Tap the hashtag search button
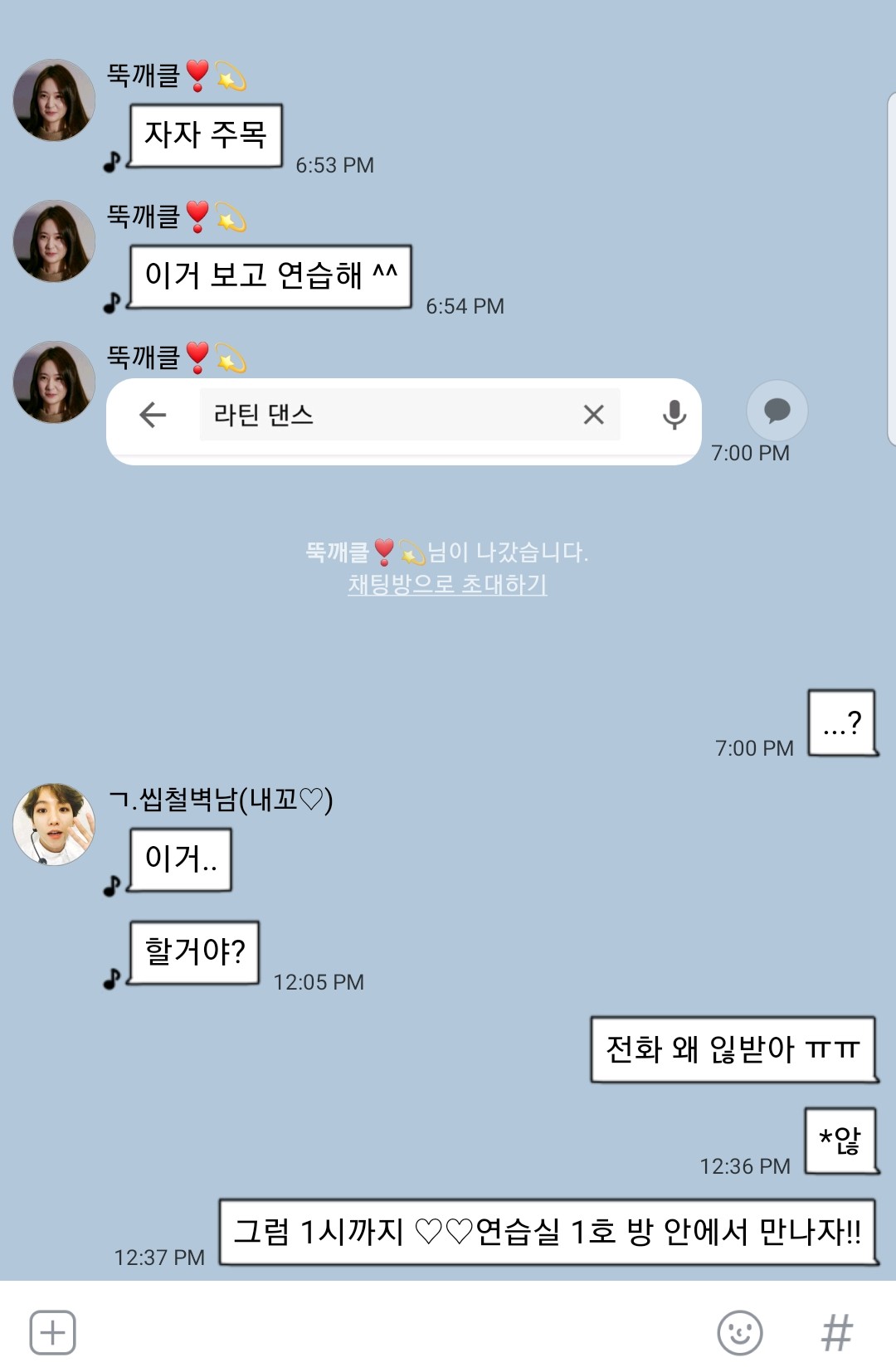The width and height of the screenshot is (896, 1372). pyautogui.click(x=836, y=1332)
